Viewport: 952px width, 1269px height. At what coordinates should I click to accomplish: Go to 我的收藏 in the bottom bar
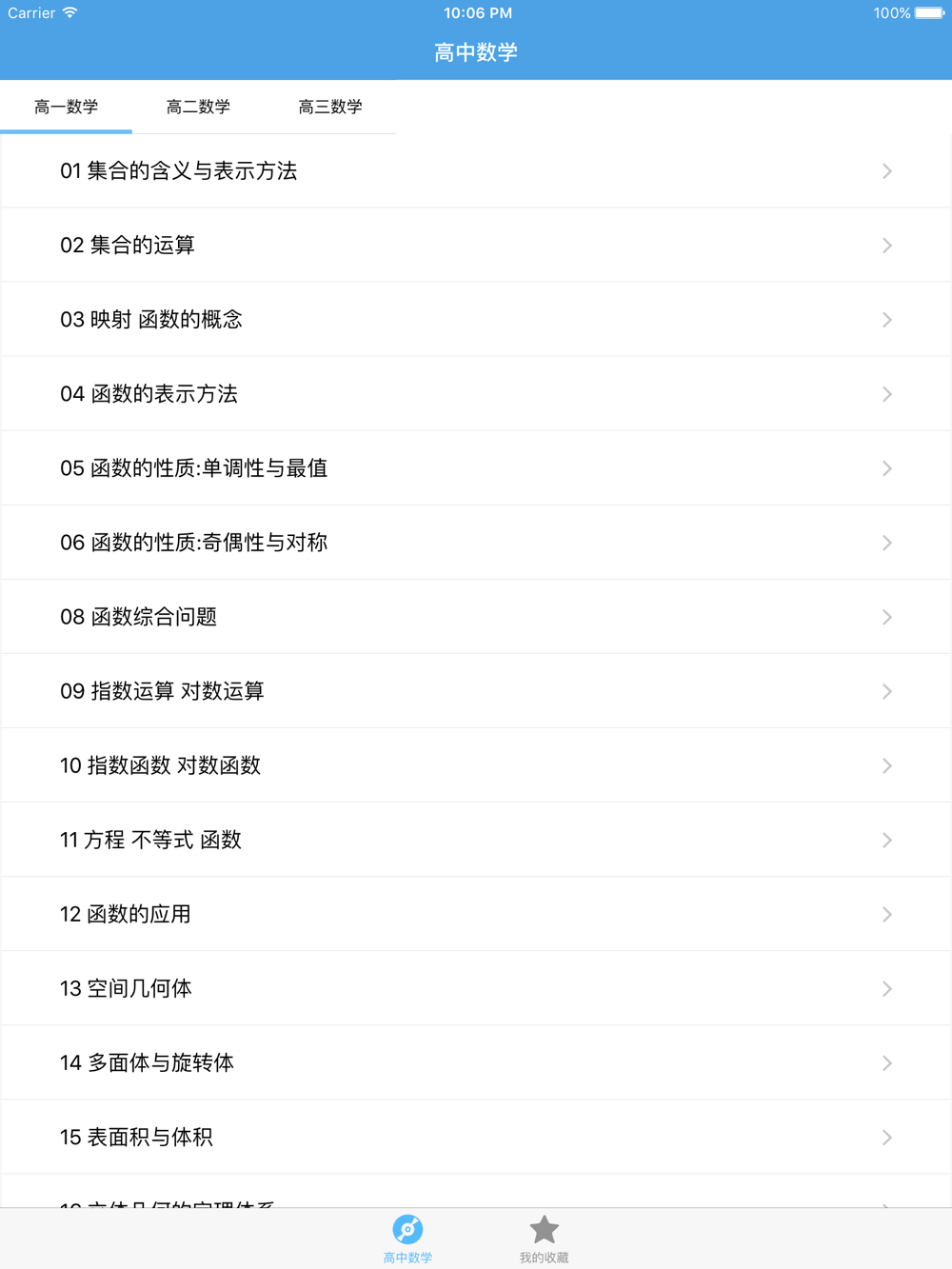(544, 1239)
